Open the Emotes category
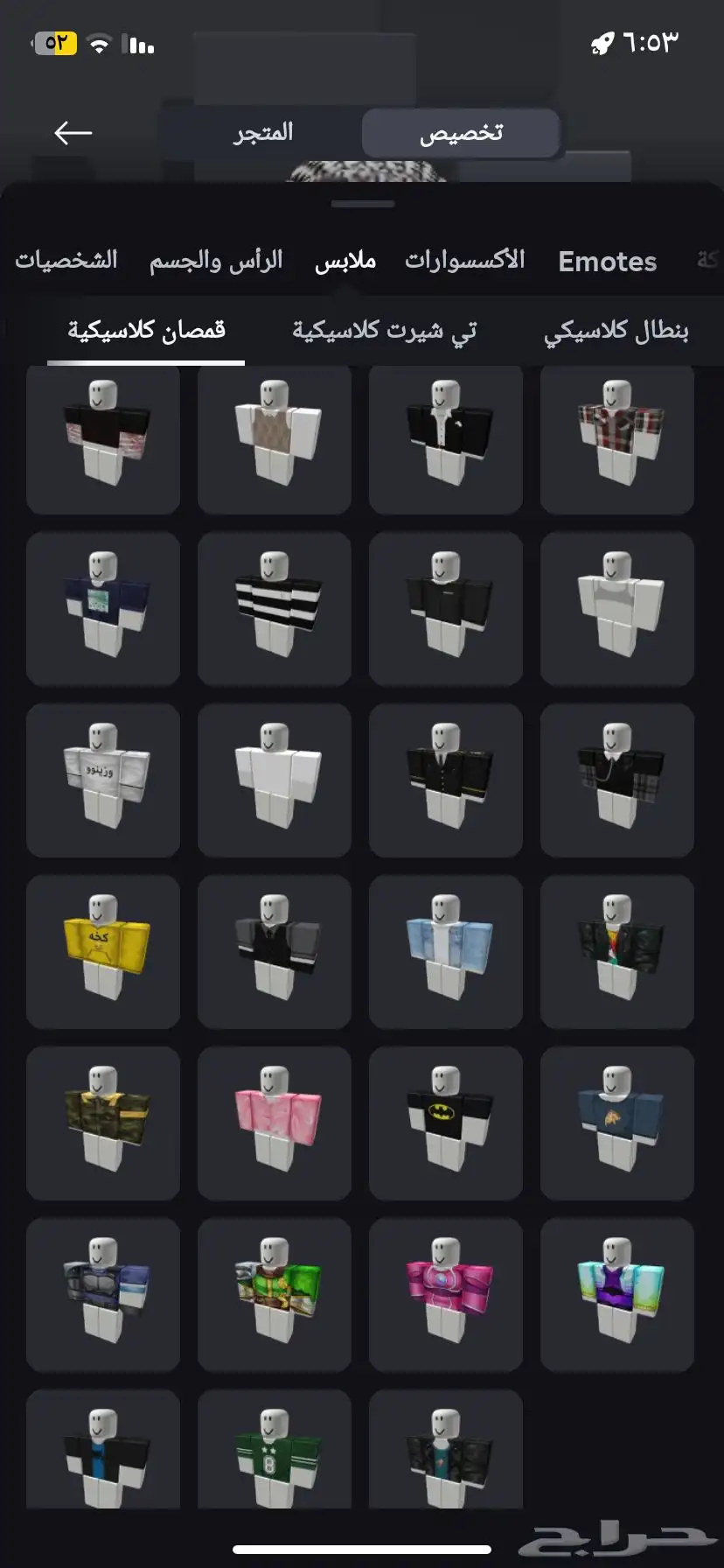The image size is (724, 1568). coord(607,262)
